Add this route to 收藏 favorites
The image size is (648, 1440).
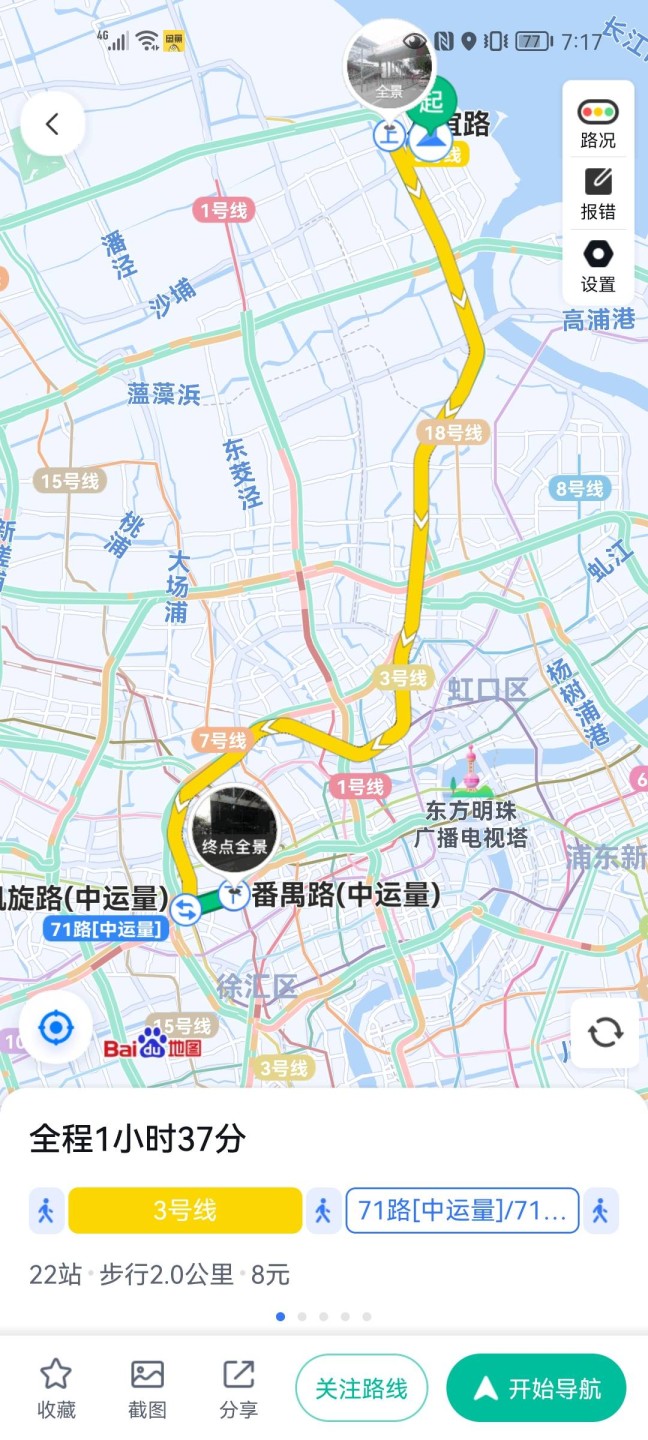[56, 1388]
